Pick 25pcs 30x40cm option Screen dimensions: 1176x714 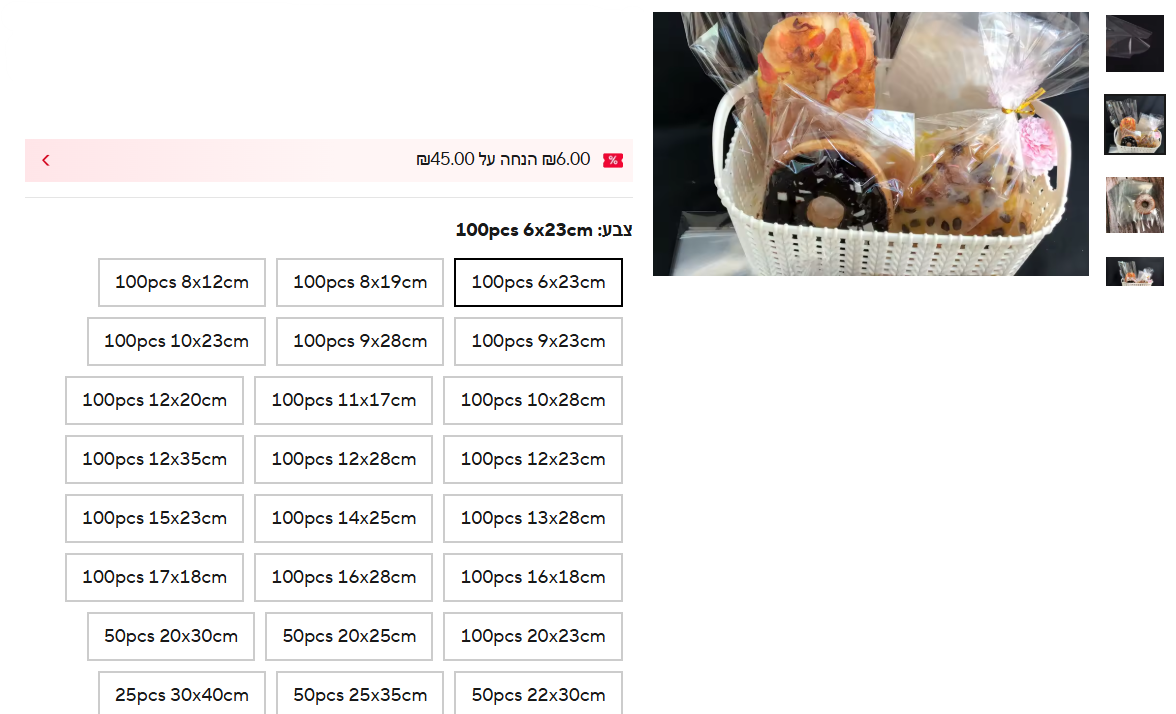(182, 694)
